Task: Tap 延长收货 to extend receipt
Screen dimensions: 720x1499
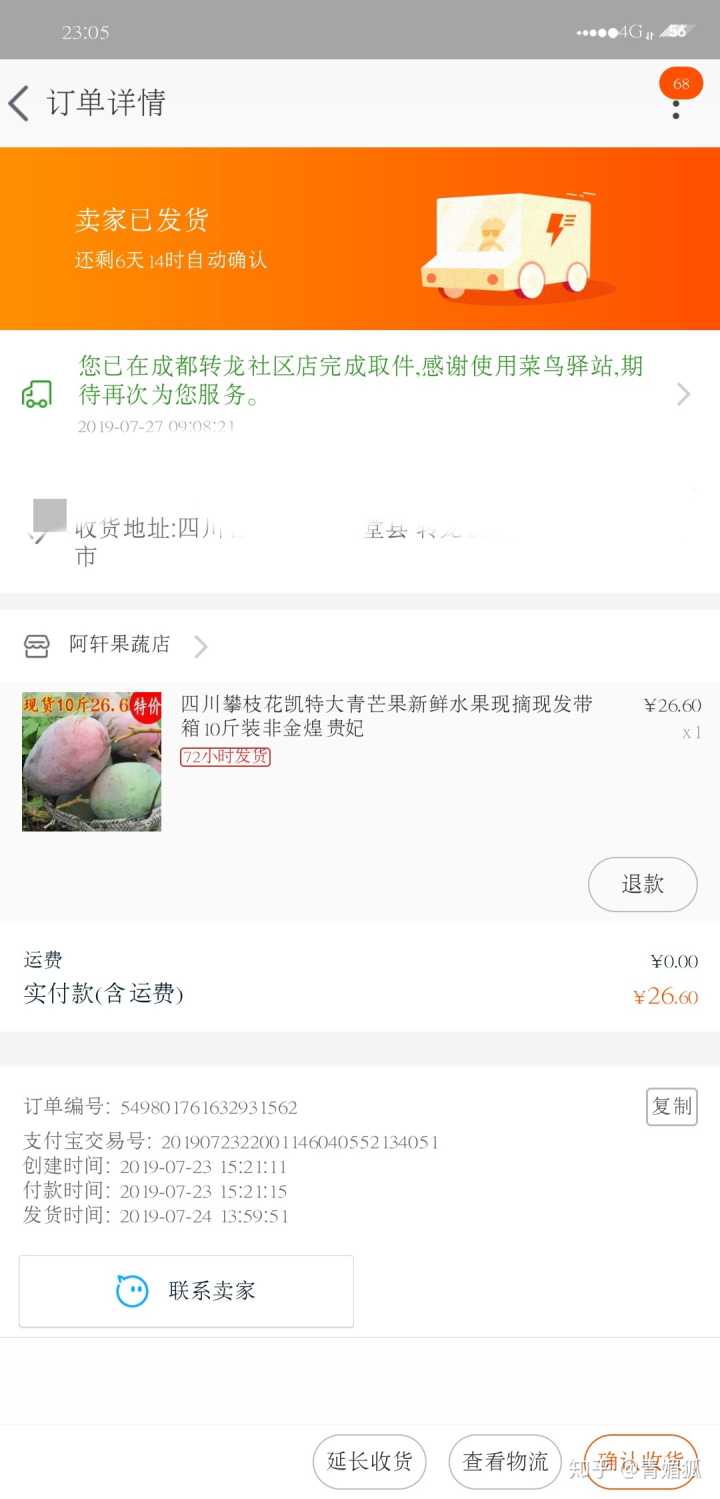Action: coord(369,1461)
